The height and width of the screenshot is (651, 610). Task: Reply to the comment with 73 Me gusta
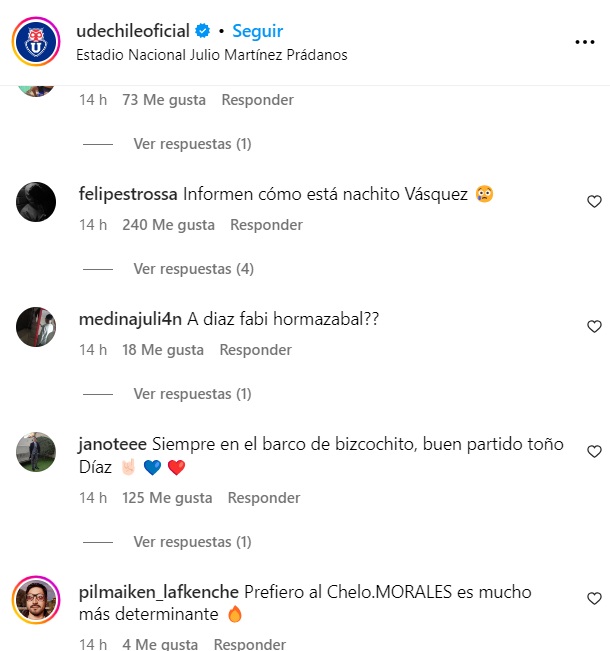click(257, 100)
